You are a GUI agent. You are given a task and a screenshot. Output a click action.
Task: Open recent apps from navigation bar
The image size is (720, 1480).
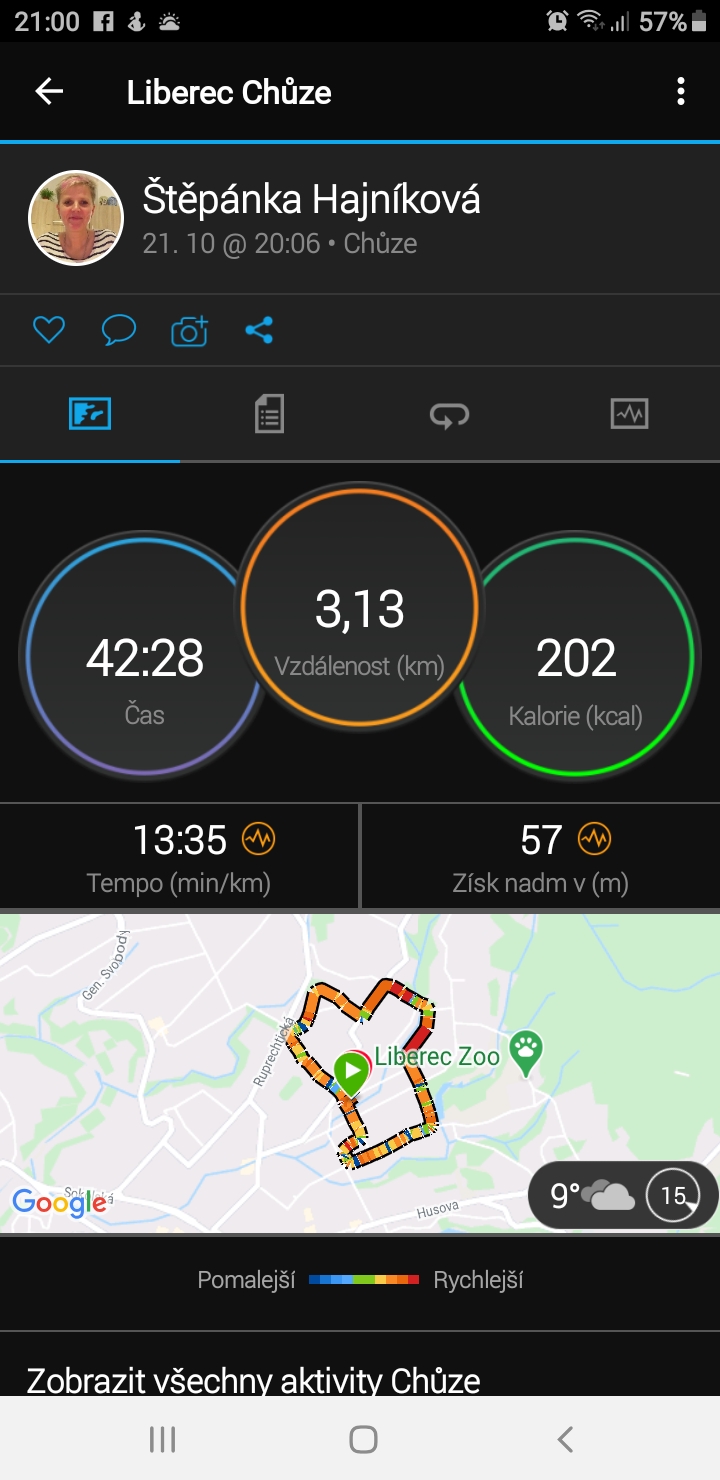pyautogui.click(x=162, y=1439)
